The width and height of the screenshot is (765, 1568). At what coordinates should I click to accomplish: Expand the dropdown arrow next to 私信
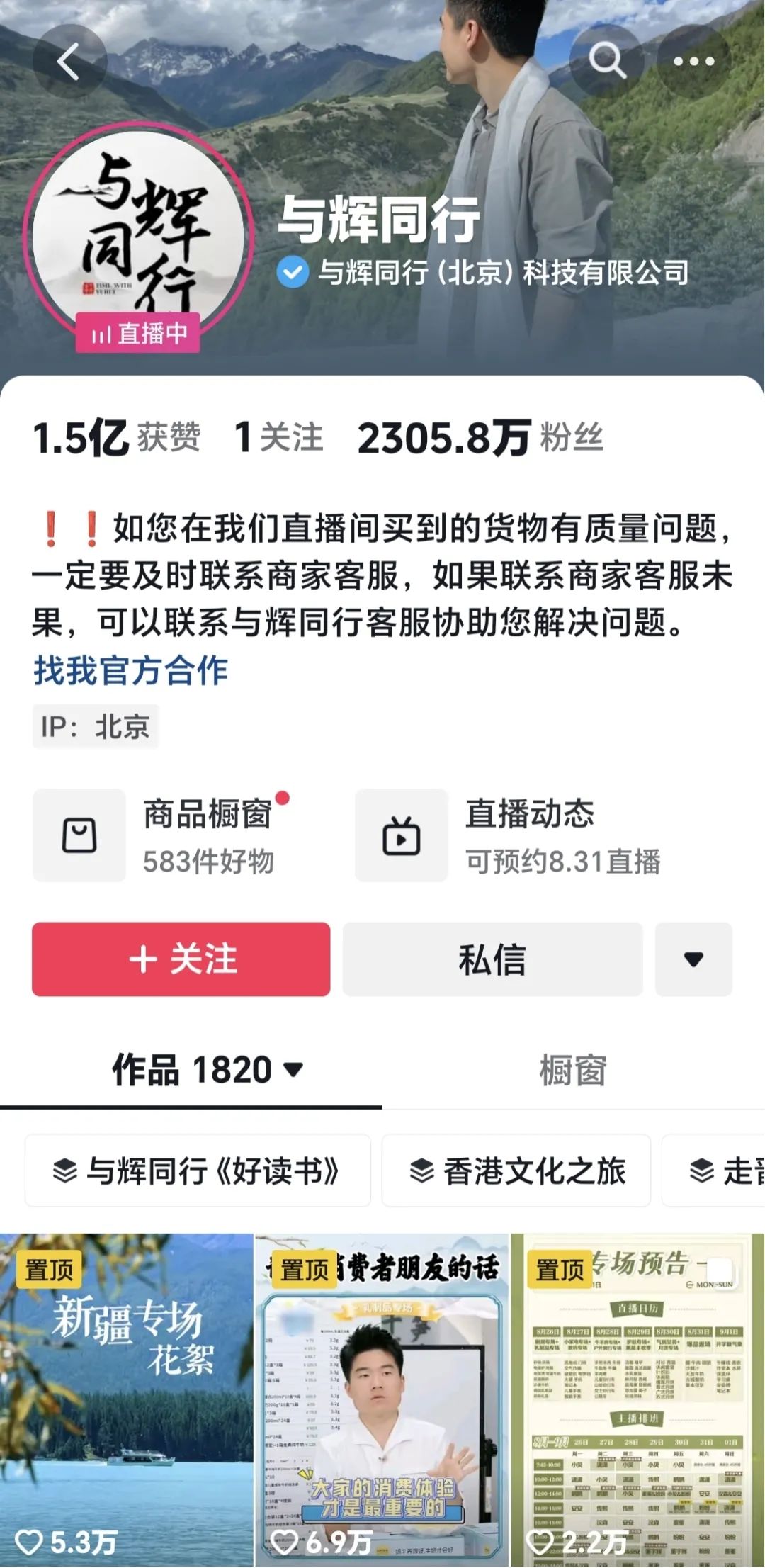(x=693, y=959)
